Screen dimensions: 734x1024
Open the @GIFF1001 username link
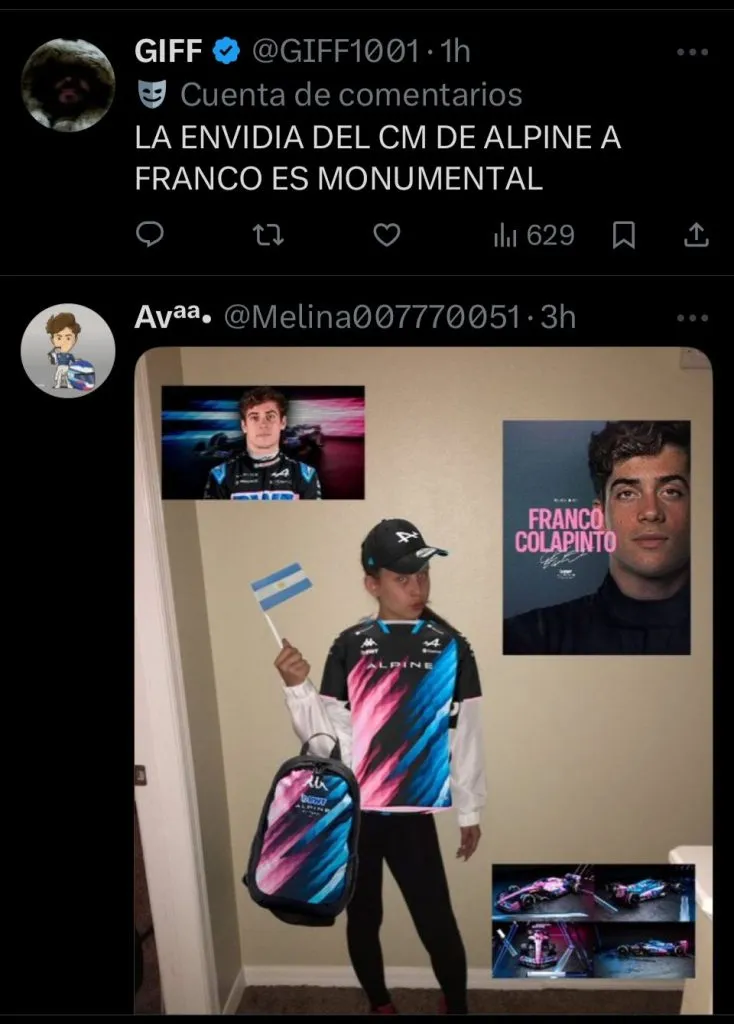(334, 51)
